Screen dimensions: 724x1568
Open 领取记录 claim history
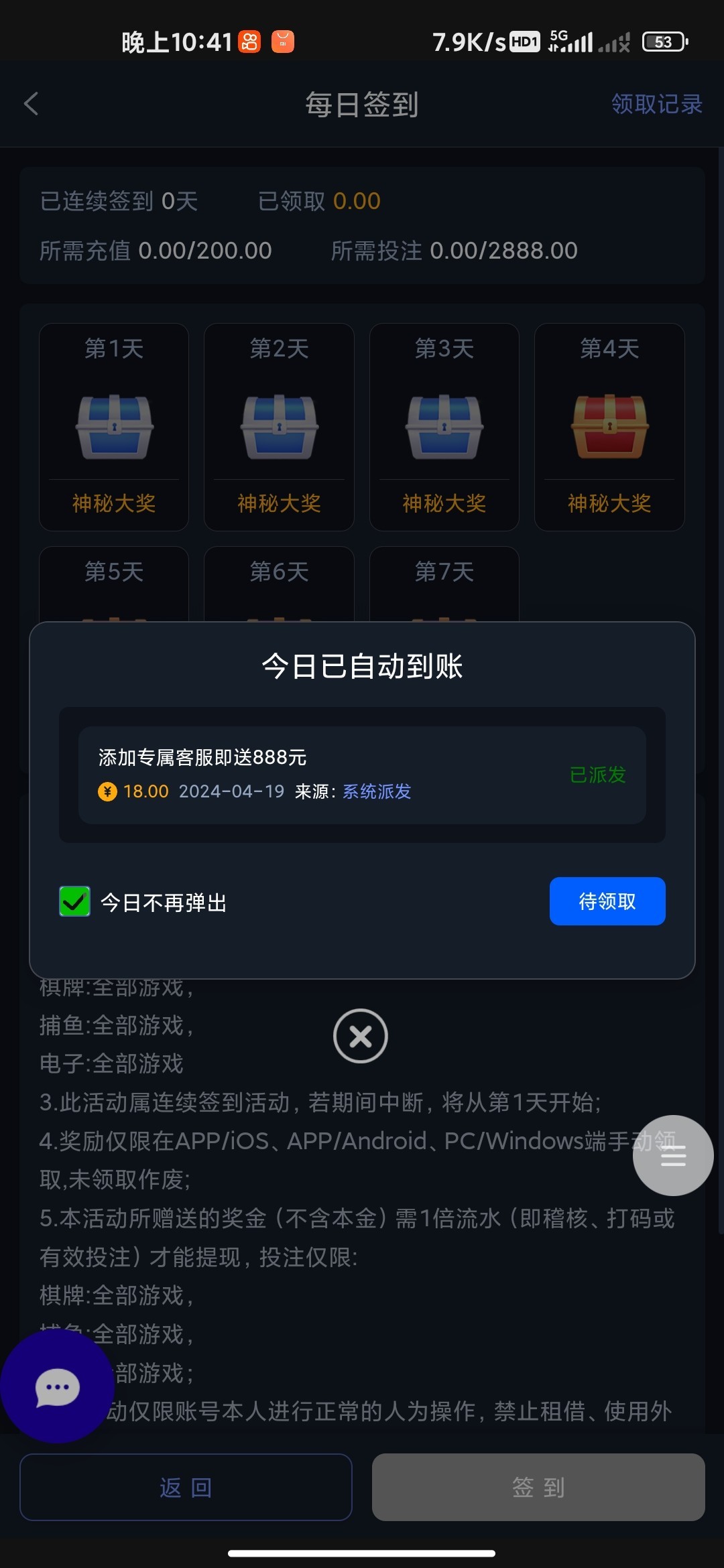[x=656, y=104]
